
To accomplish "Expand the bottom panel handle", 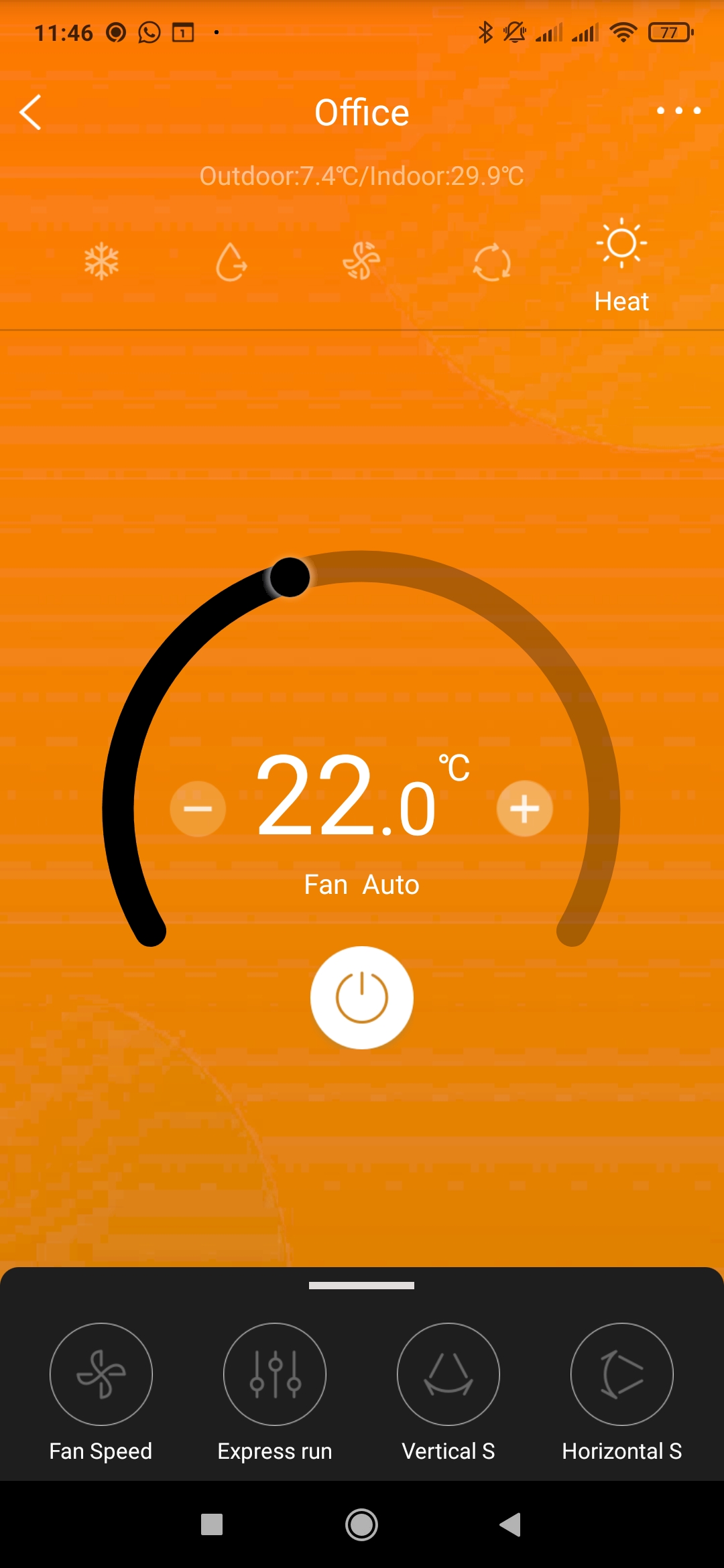I will point(361,1285).
